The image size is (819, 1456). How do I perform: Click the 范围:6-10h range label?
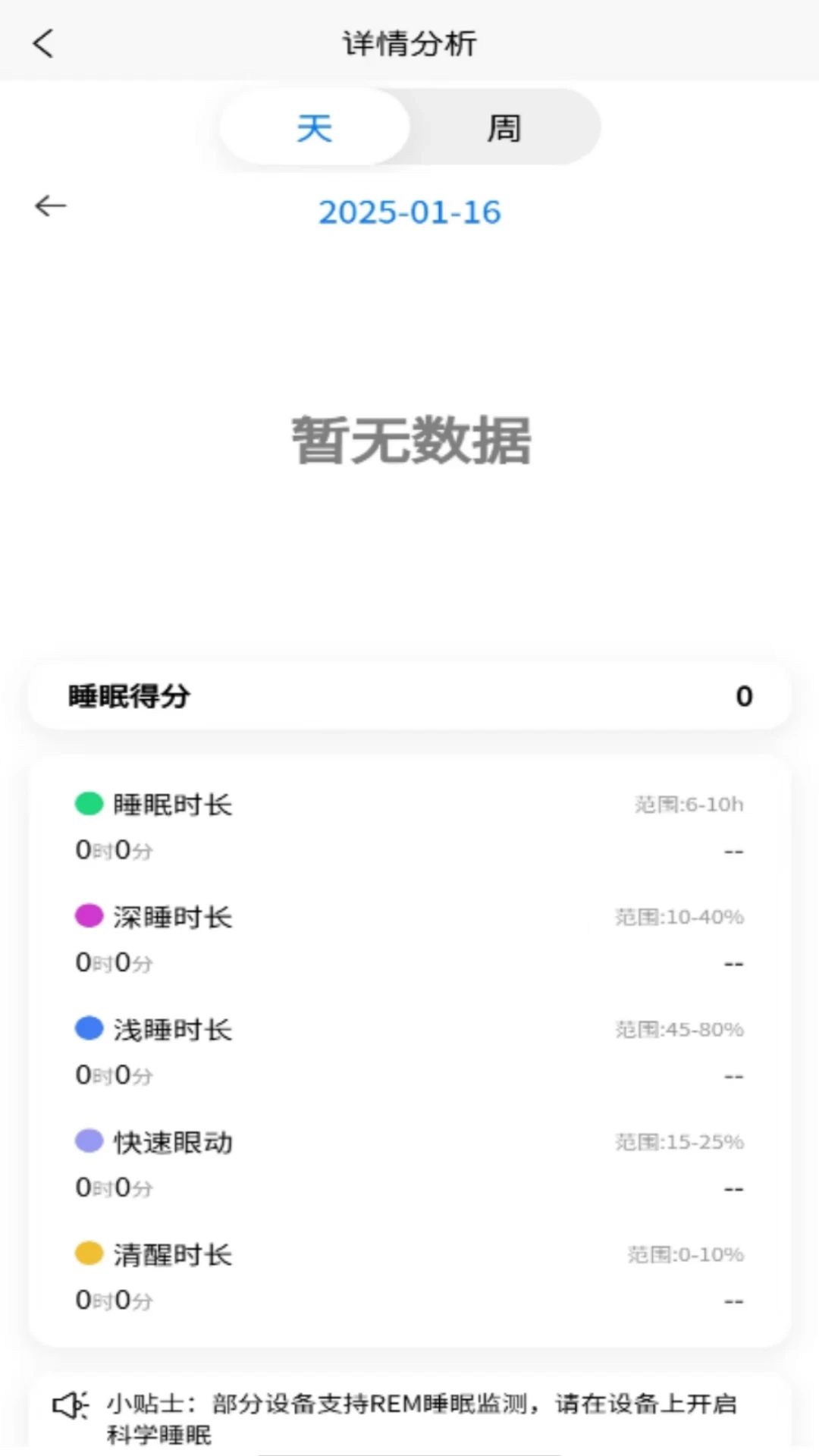687,805
